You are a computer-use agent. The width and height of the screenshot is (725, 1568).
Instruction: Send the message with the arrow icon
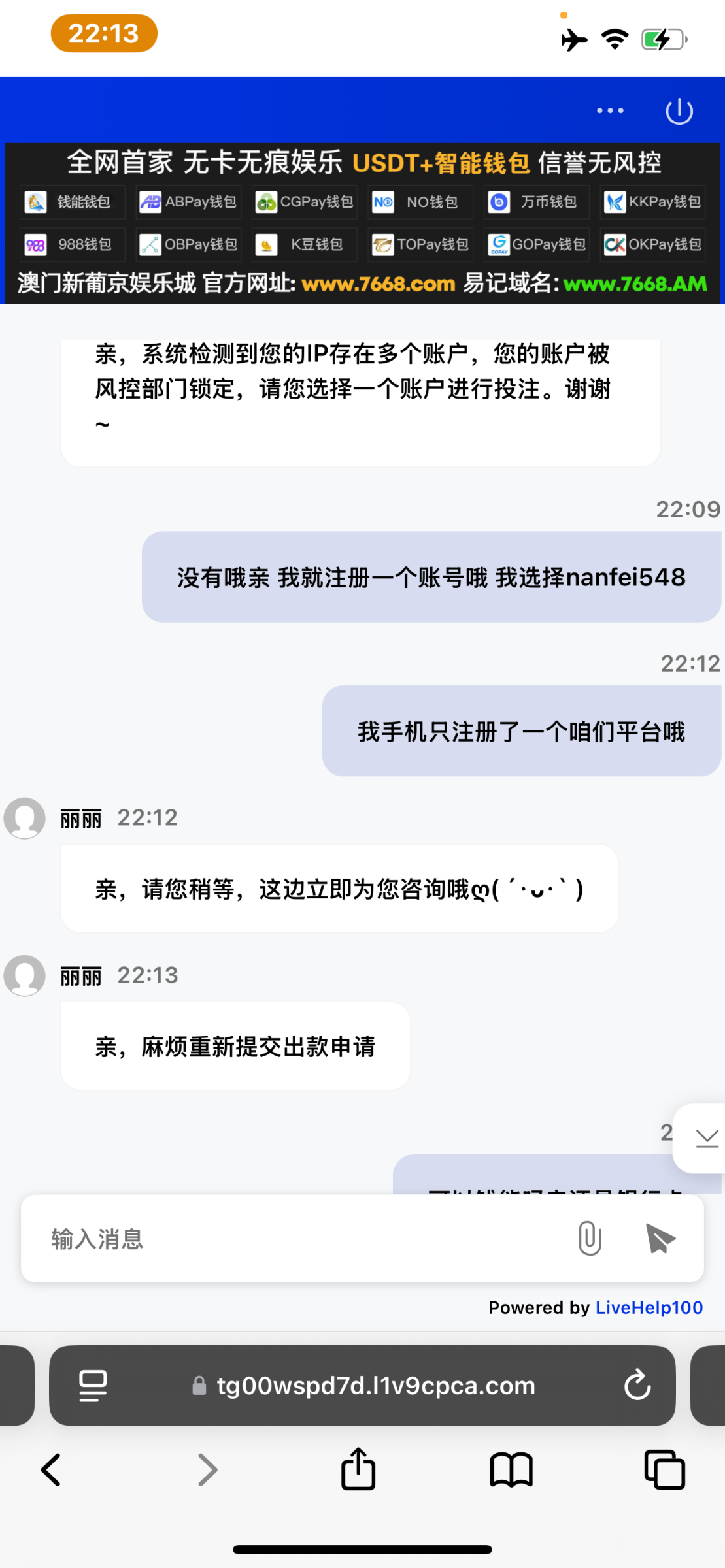(660, 1239)
